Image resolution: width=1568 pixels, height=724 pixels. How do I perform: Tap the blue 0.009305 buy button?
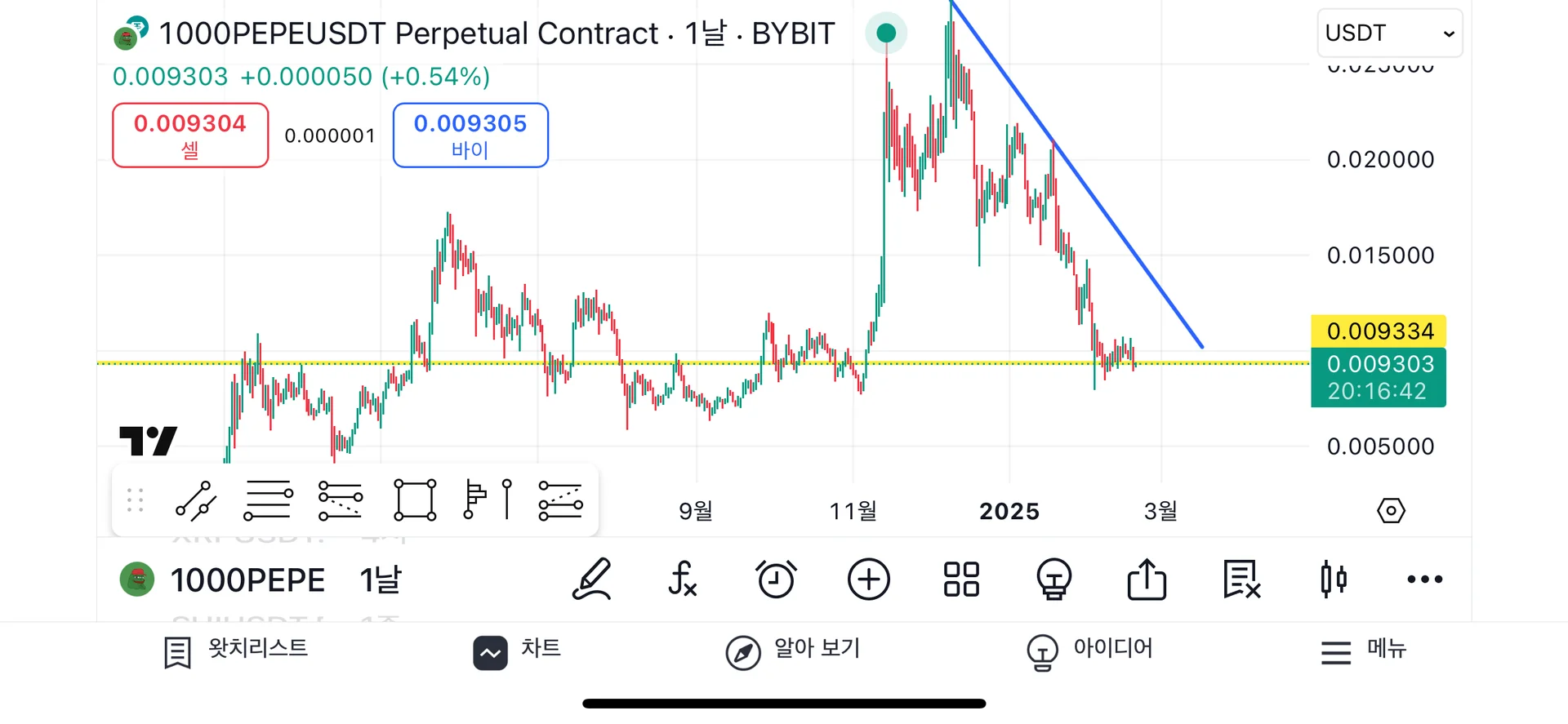pyautogui.click(x=470, y=135)
